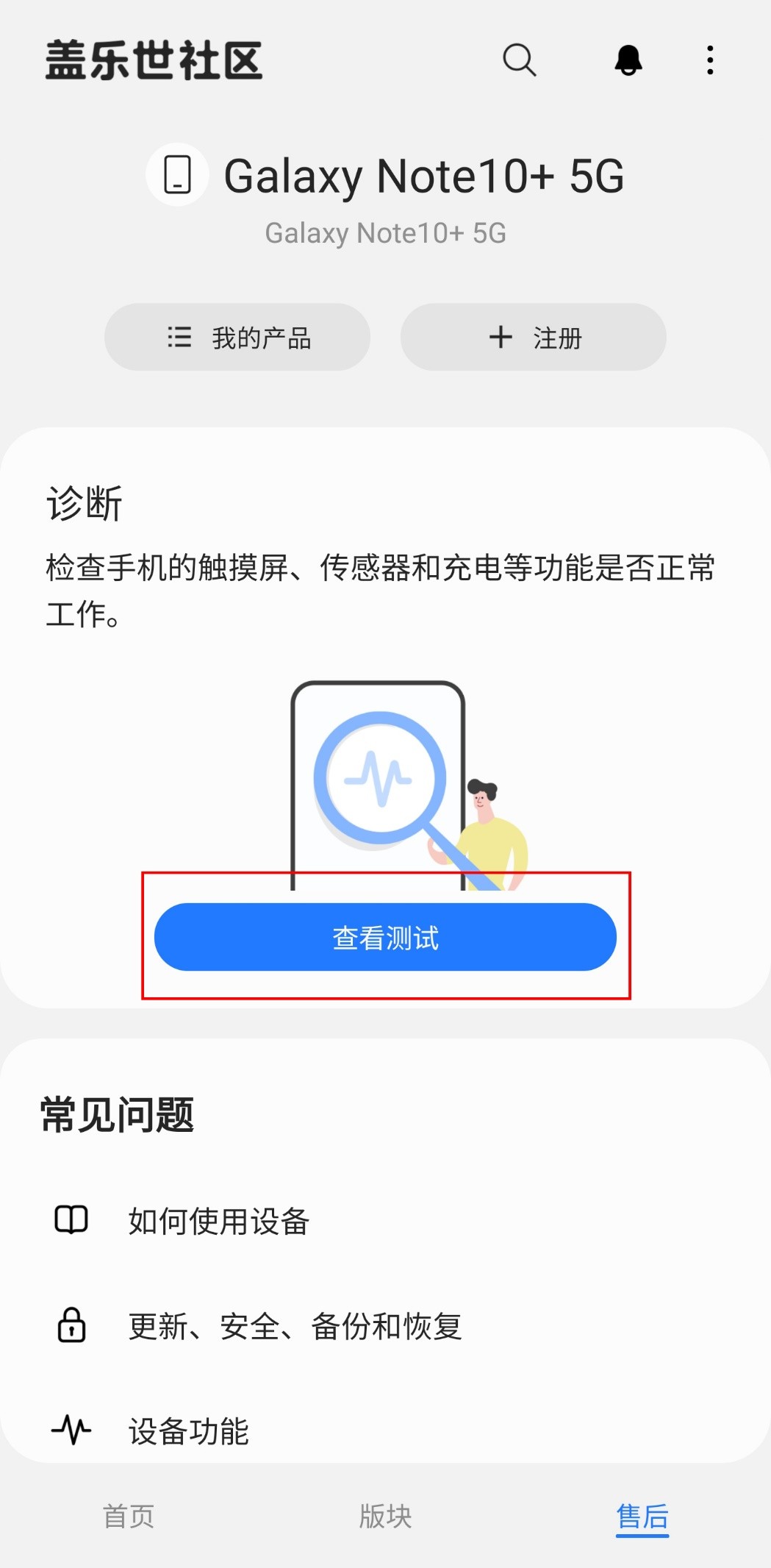Image resolution: width=771 pixels, height=1568 pixels.
Task: Open the 设备功能 help topic
Action: 187,1430
